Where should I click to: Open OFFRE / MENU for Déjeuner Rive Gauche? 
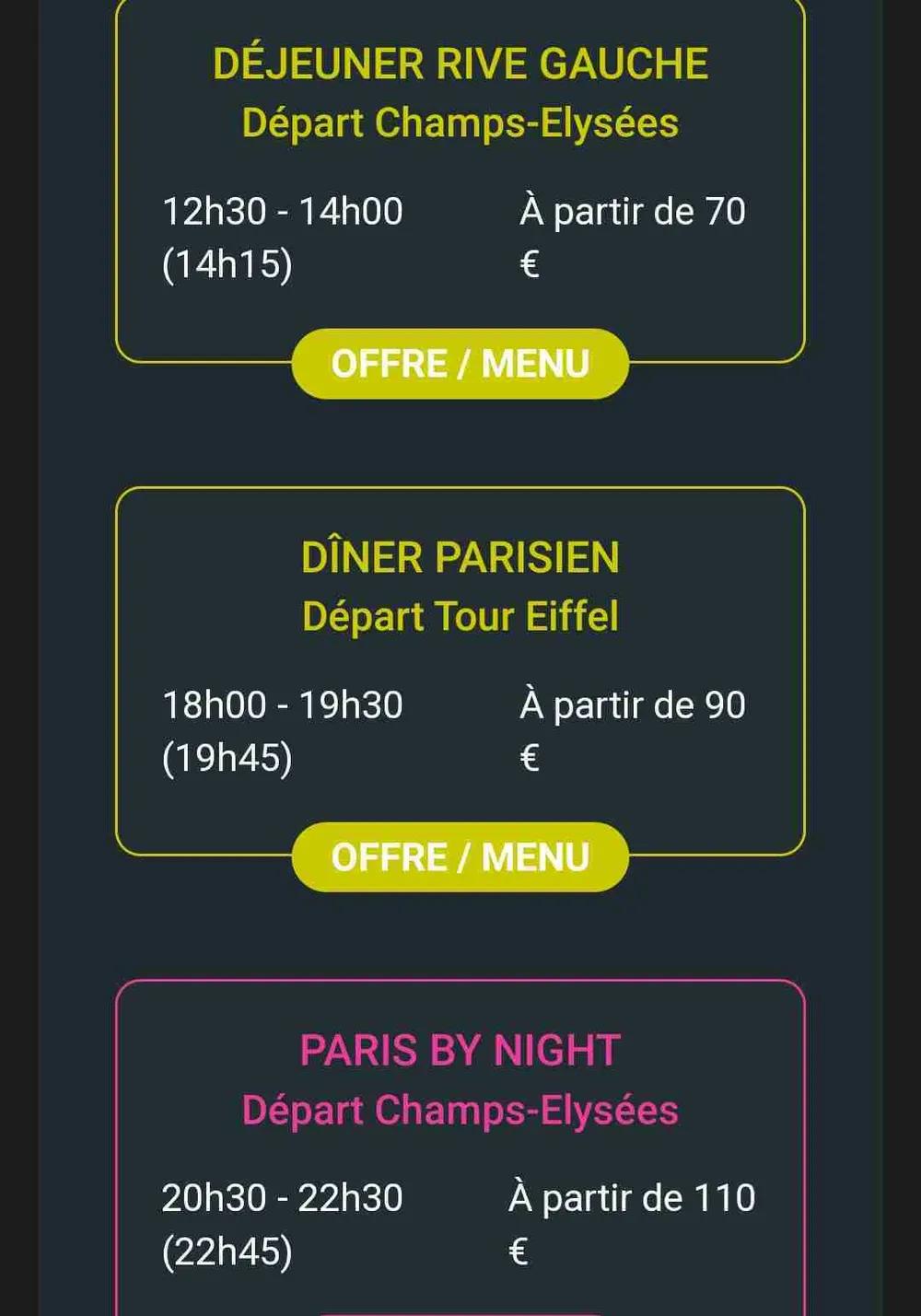(x=460, y=364)
